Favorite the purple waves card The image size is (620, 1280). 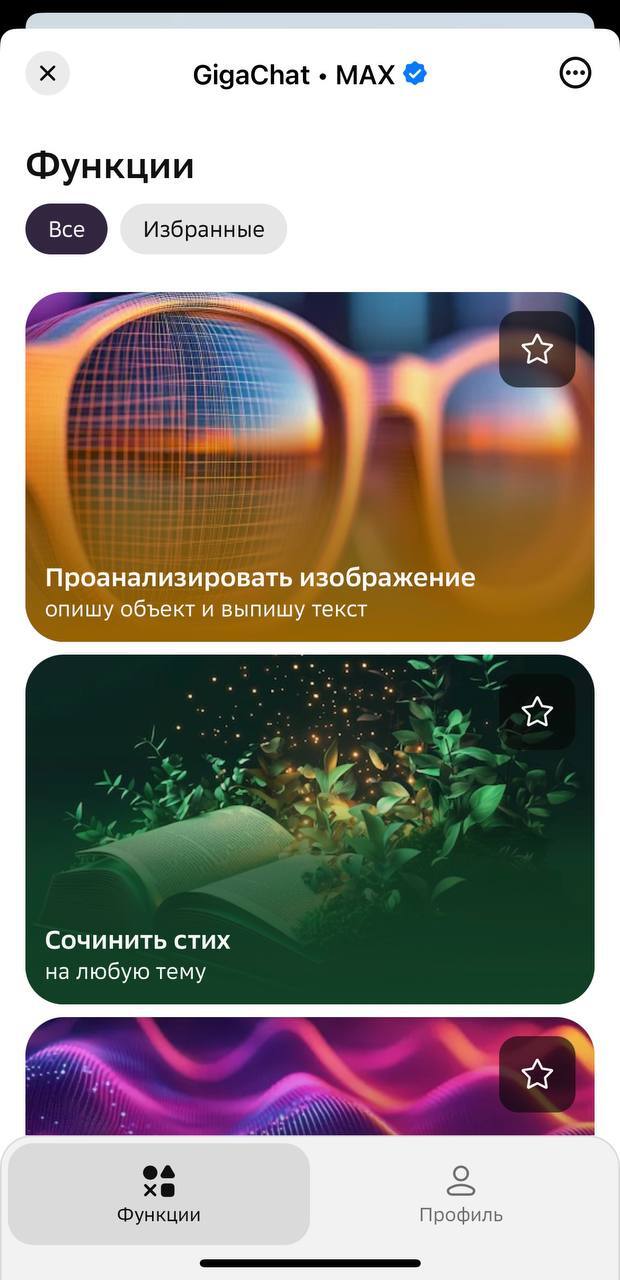(x=537, y=1074)
